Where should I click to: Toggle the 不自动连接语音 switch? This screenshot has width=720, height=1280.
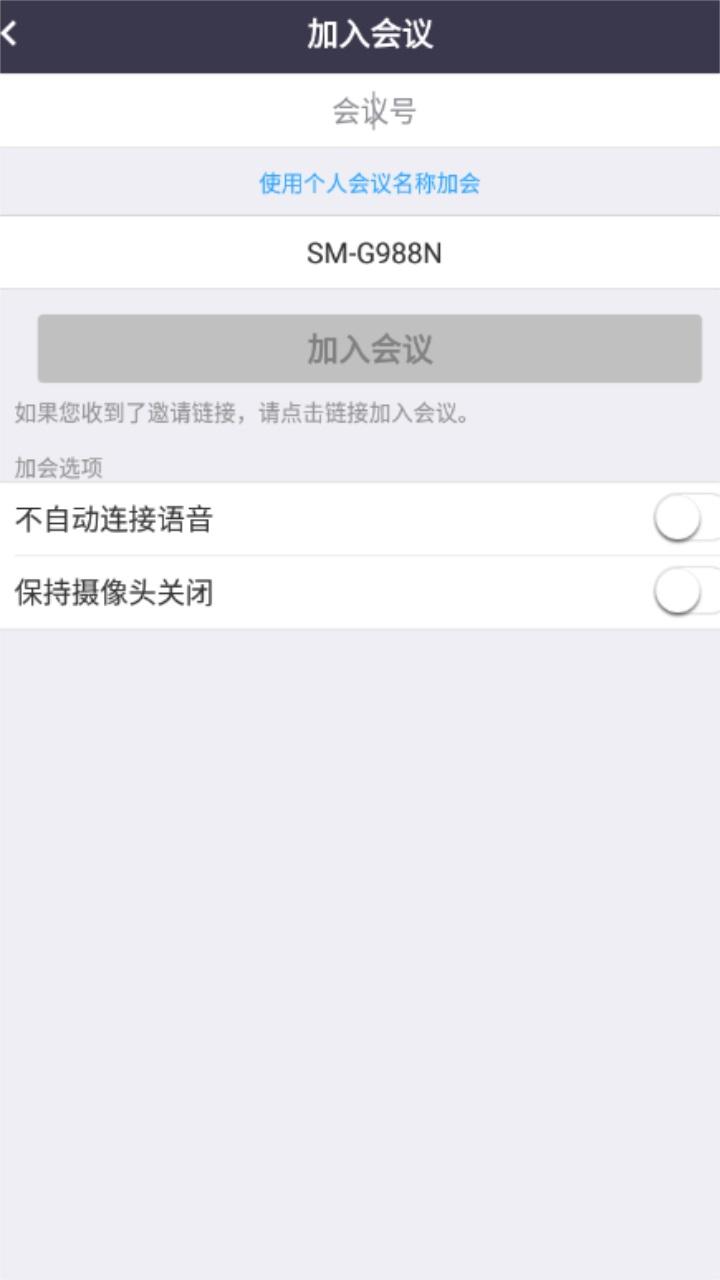click(688, 520)
